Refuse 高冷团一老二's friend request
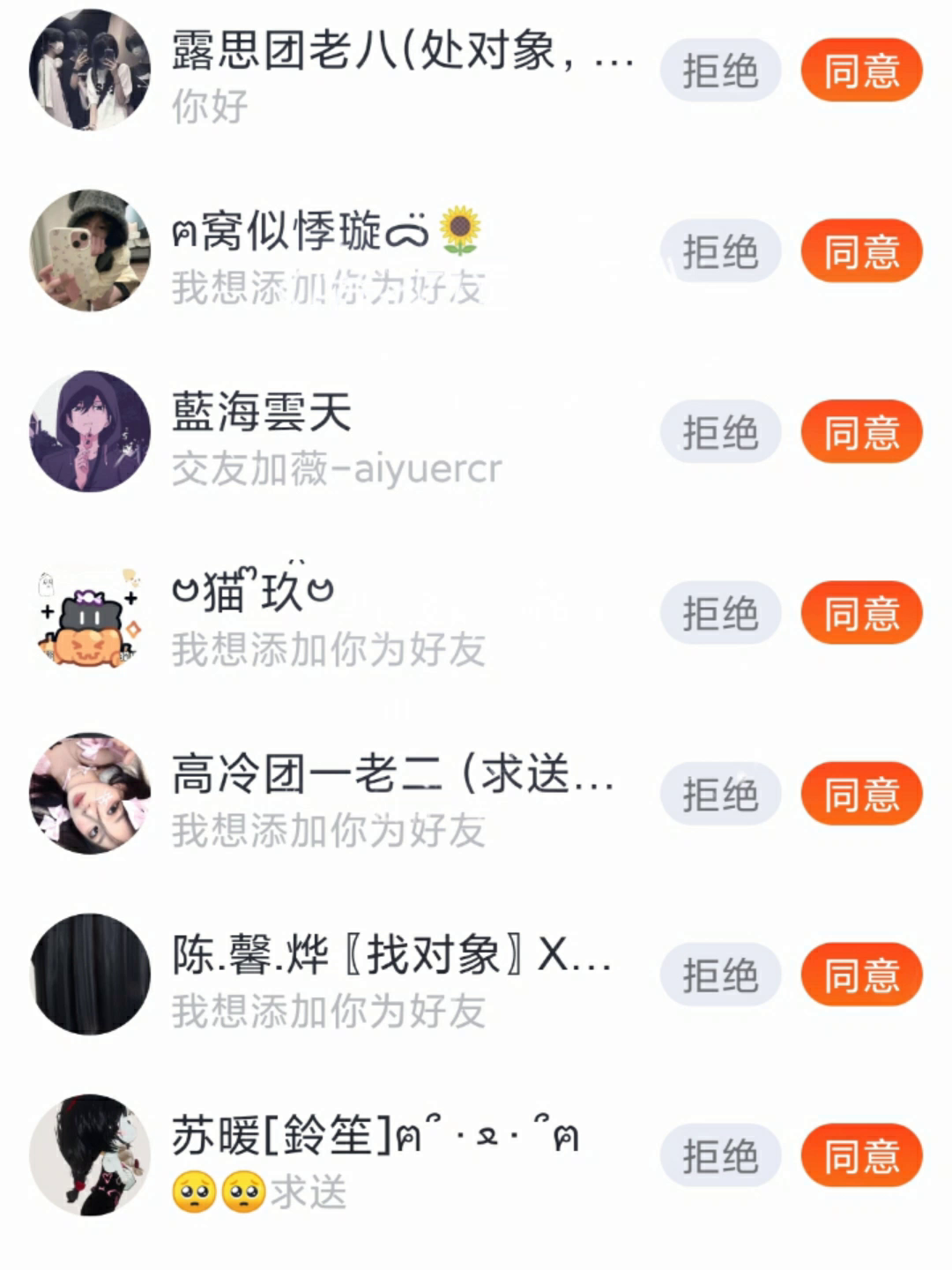Image resolution: width=952 pixels, height=1270 pixels. point(720,794)
